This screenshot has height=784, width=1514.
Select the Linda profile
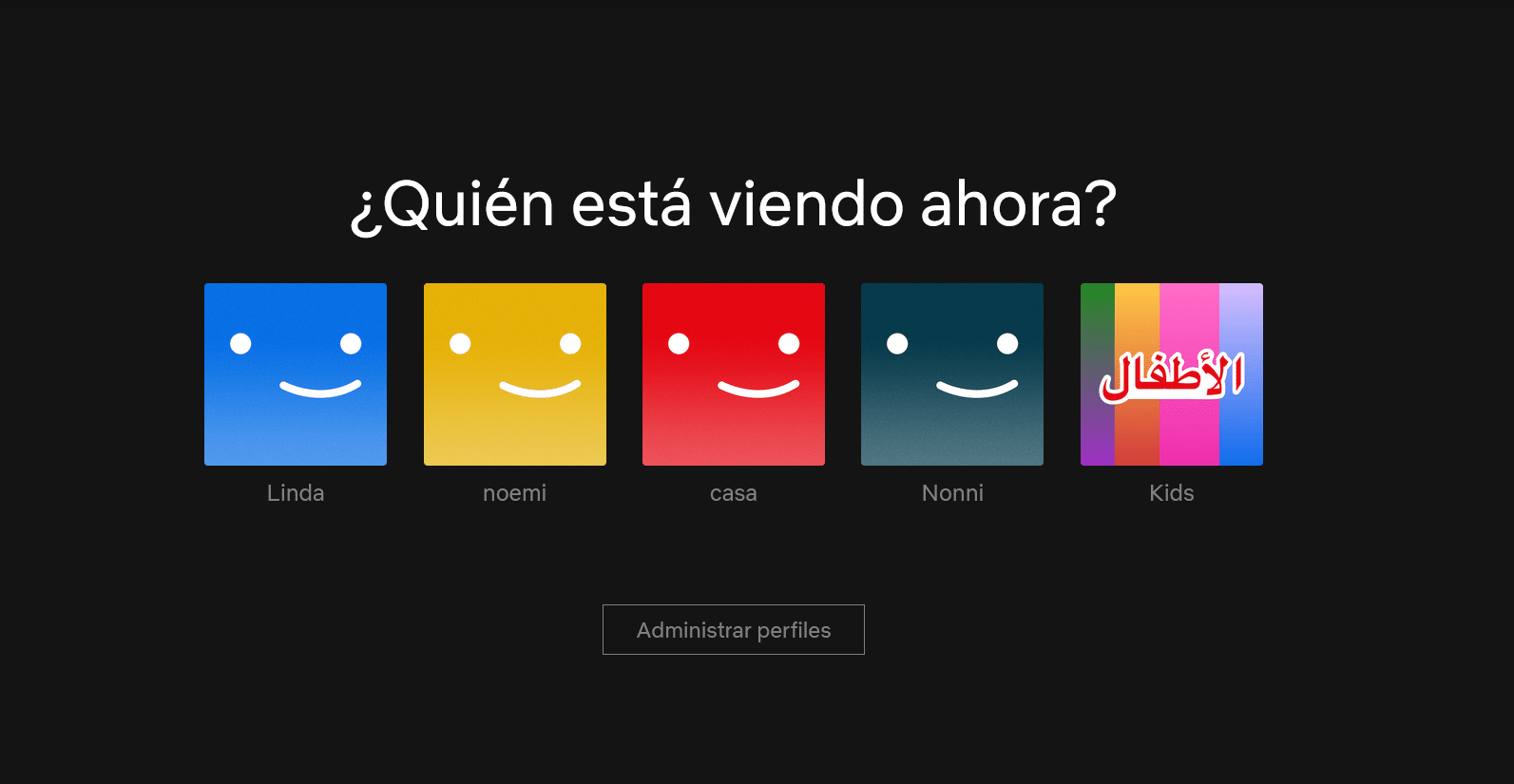click(x=296, y=374)
